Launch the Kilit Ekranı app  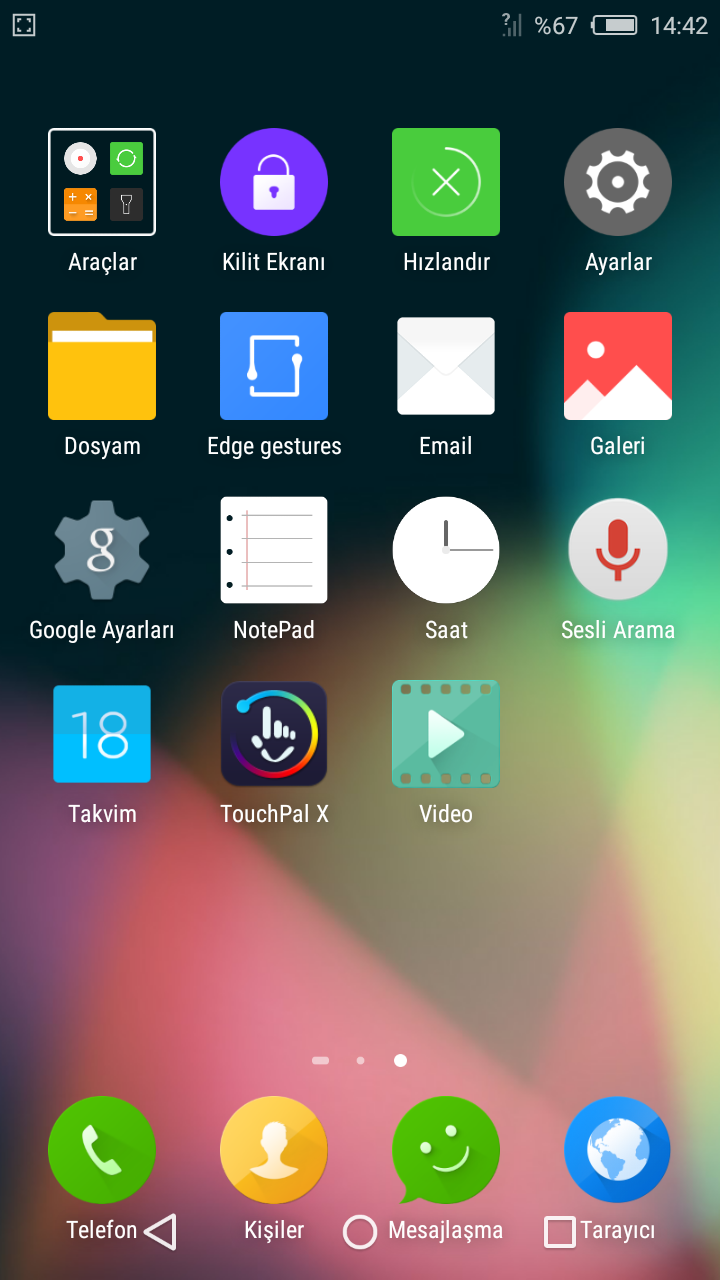[274, 182]
